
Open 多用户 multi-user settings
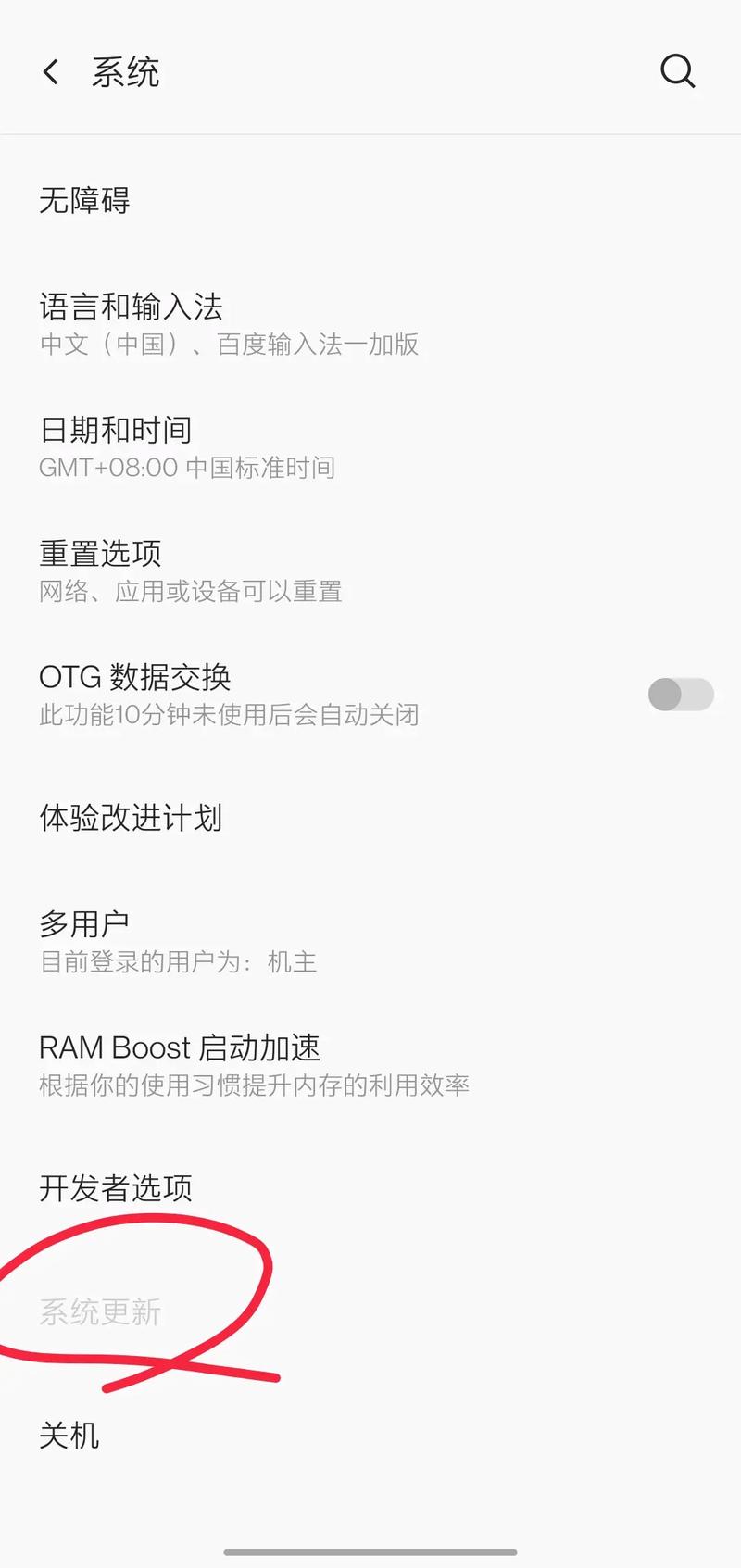85,922
